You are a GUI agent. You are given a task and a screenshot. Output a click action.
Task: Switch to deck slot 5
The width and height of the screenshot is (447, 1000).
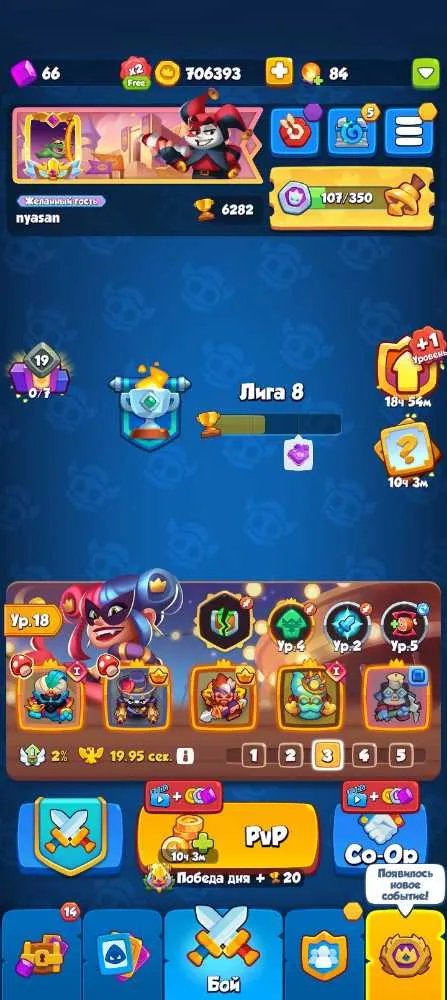pos(401,756)
